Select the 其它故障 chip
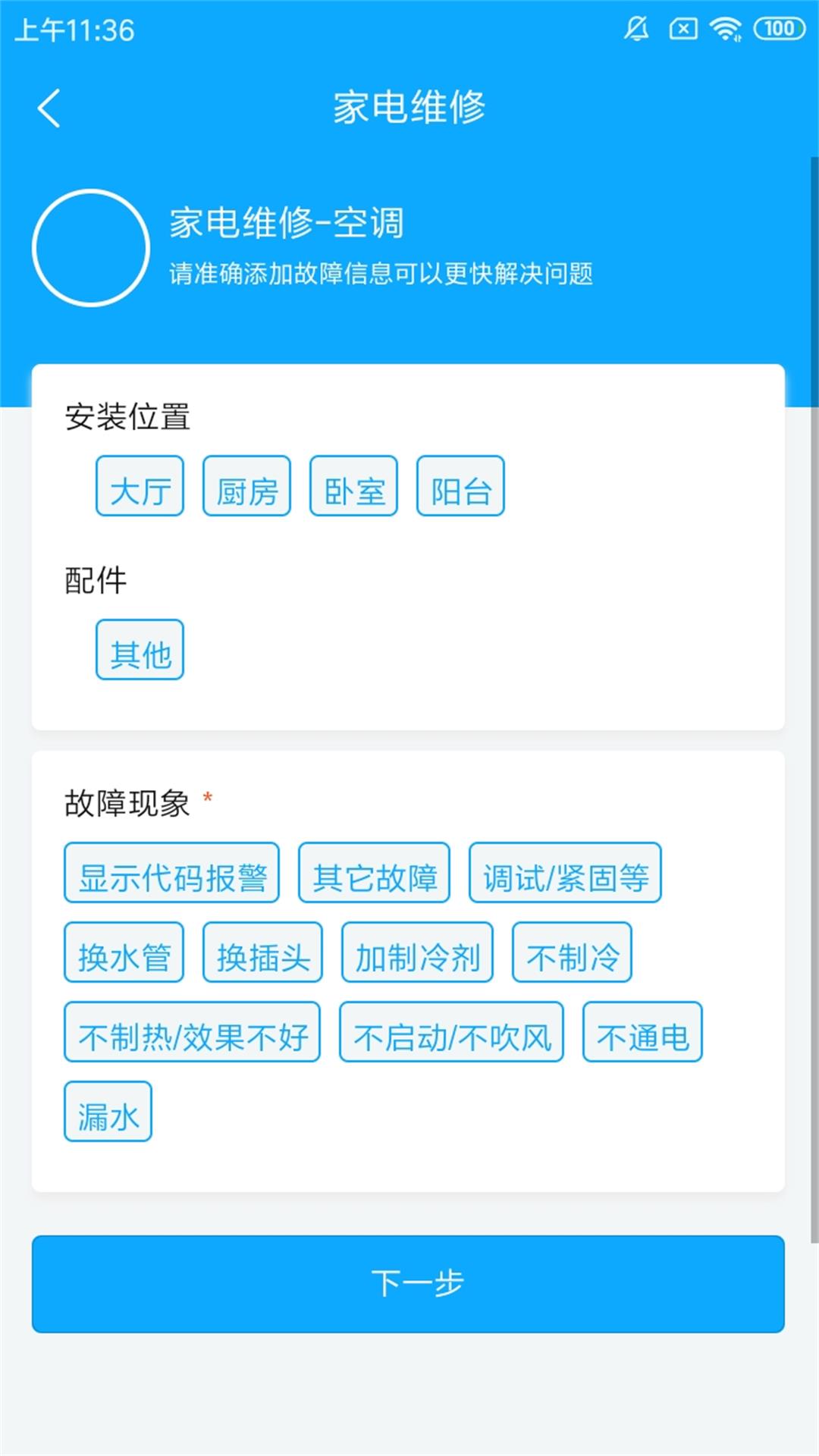 pyautogui.click(x=374, y=873)
